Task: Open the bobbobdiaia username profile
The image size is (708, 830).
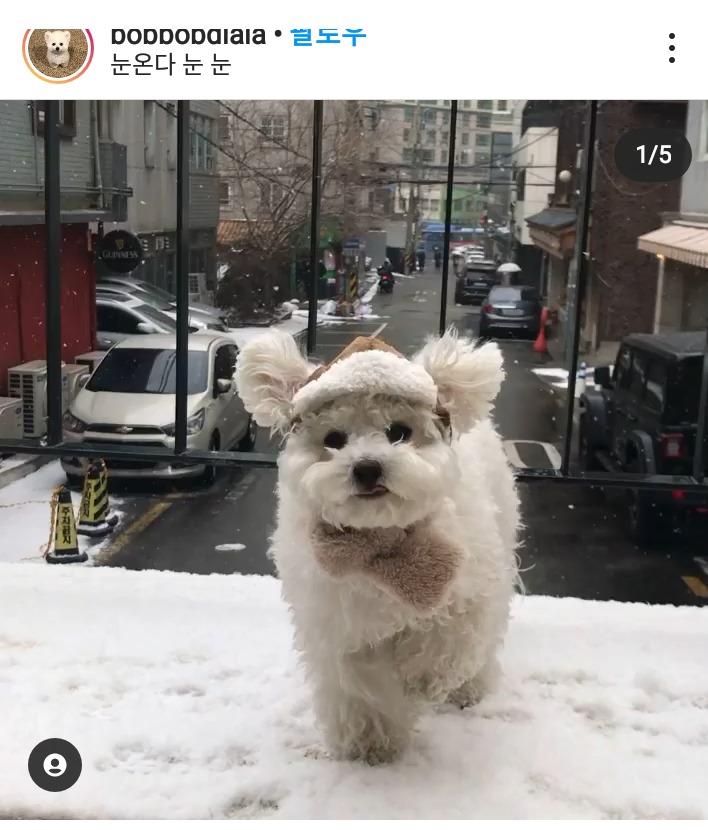Action: click(x=188, y=36)
